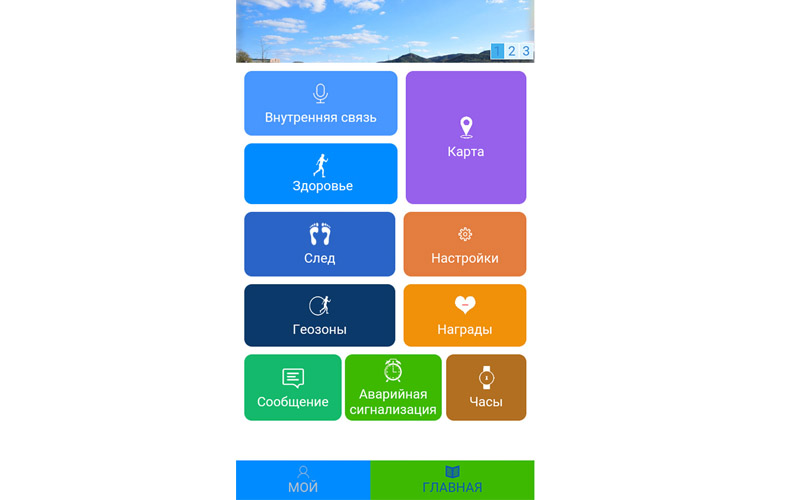Screen dimensions: 800x500
Task: Switch to the МОЙ tab
Action: tap(303, 480)
